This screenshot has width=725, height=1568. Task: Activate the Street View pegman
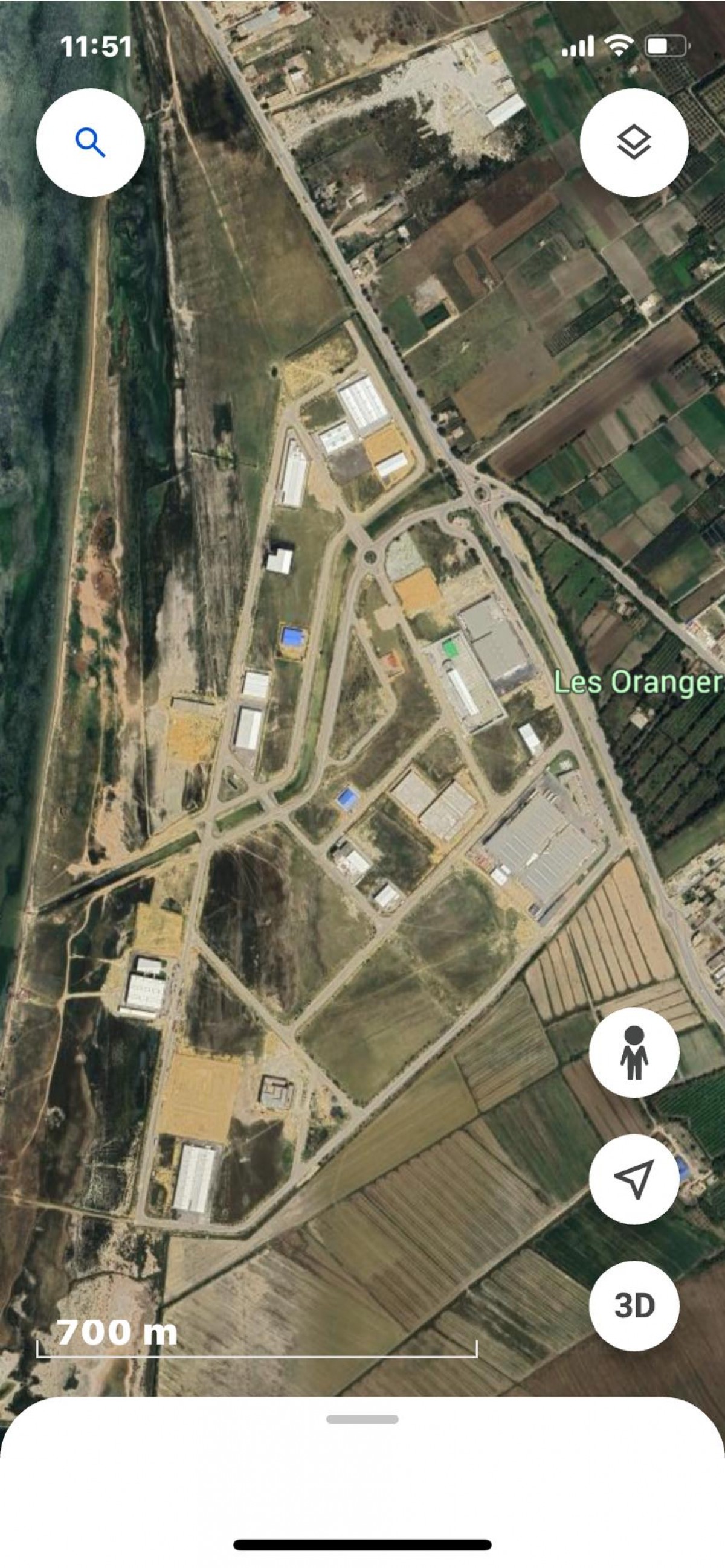point(634,1052)
